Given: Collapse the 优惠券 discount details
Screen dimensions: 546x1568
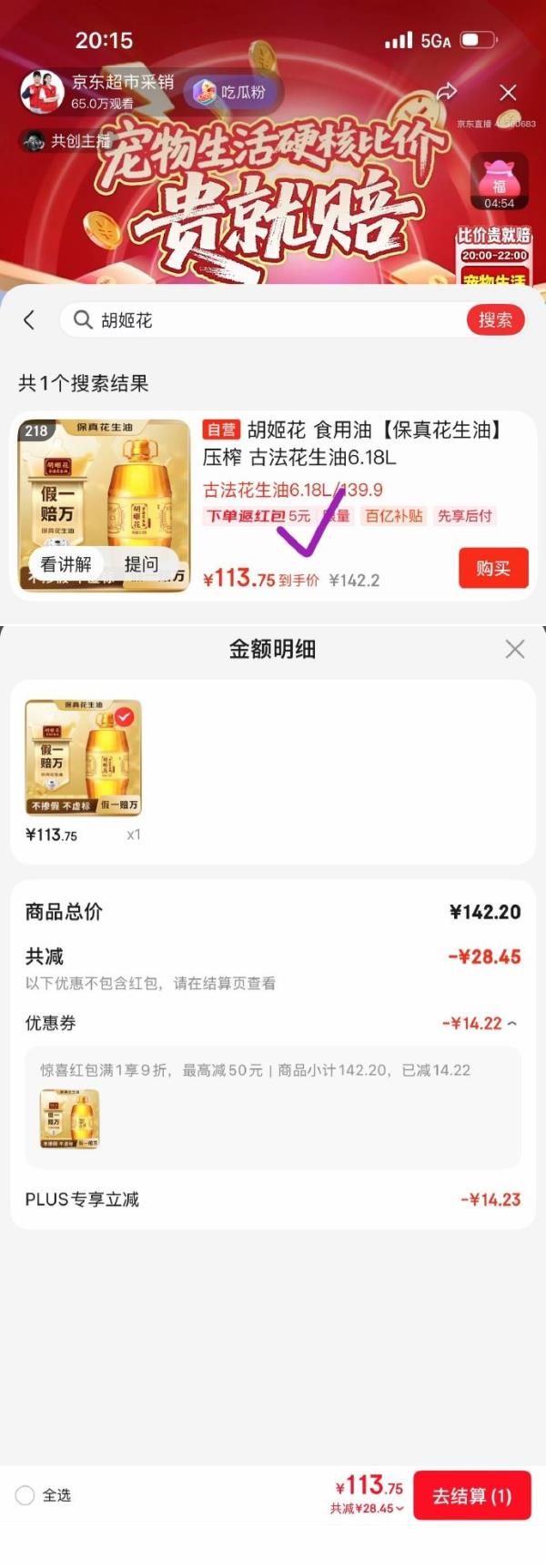Looking at the screenshot, I should point(480,1024).
